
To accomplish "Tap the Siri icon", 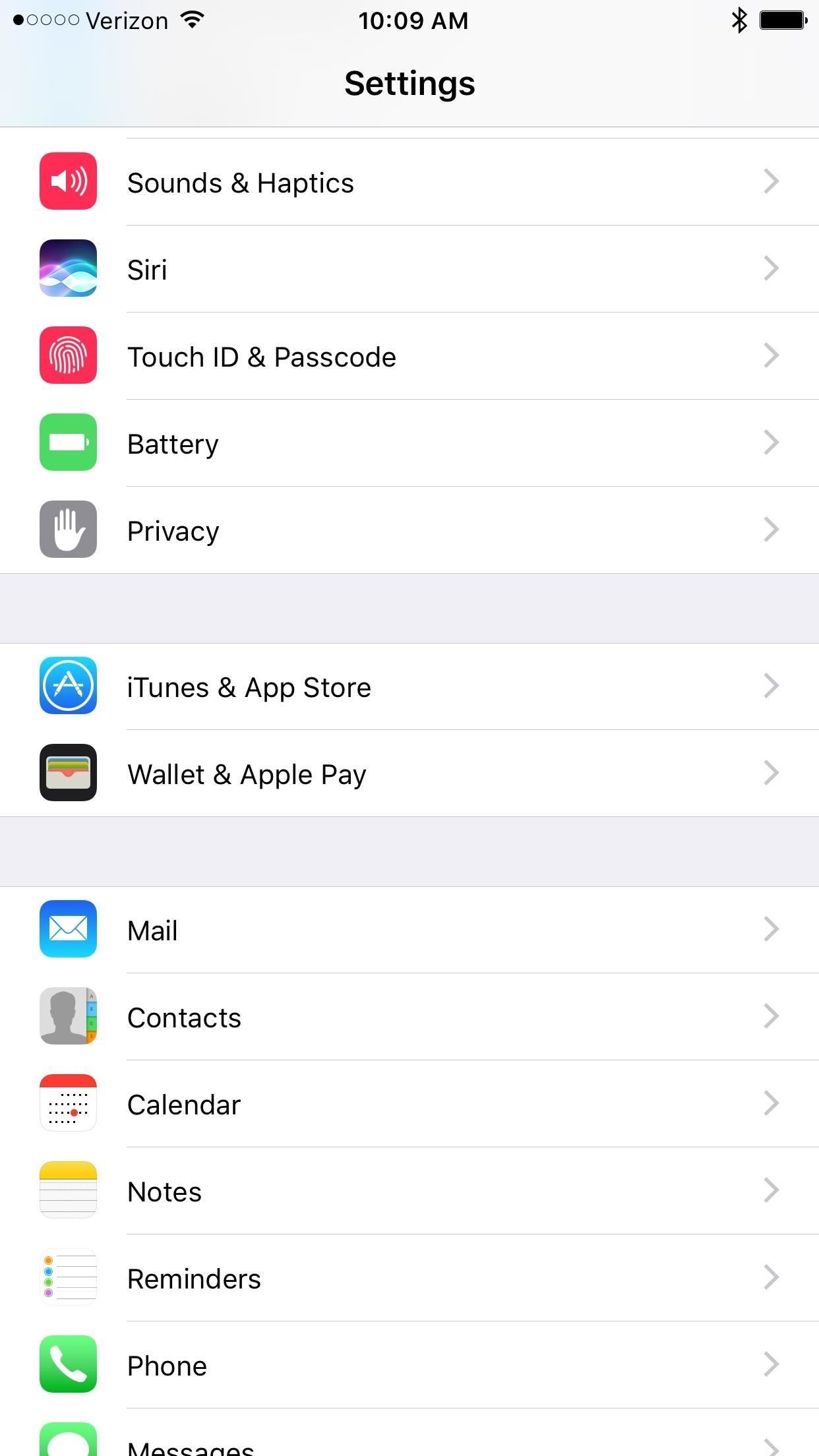I will click(68, 268).
